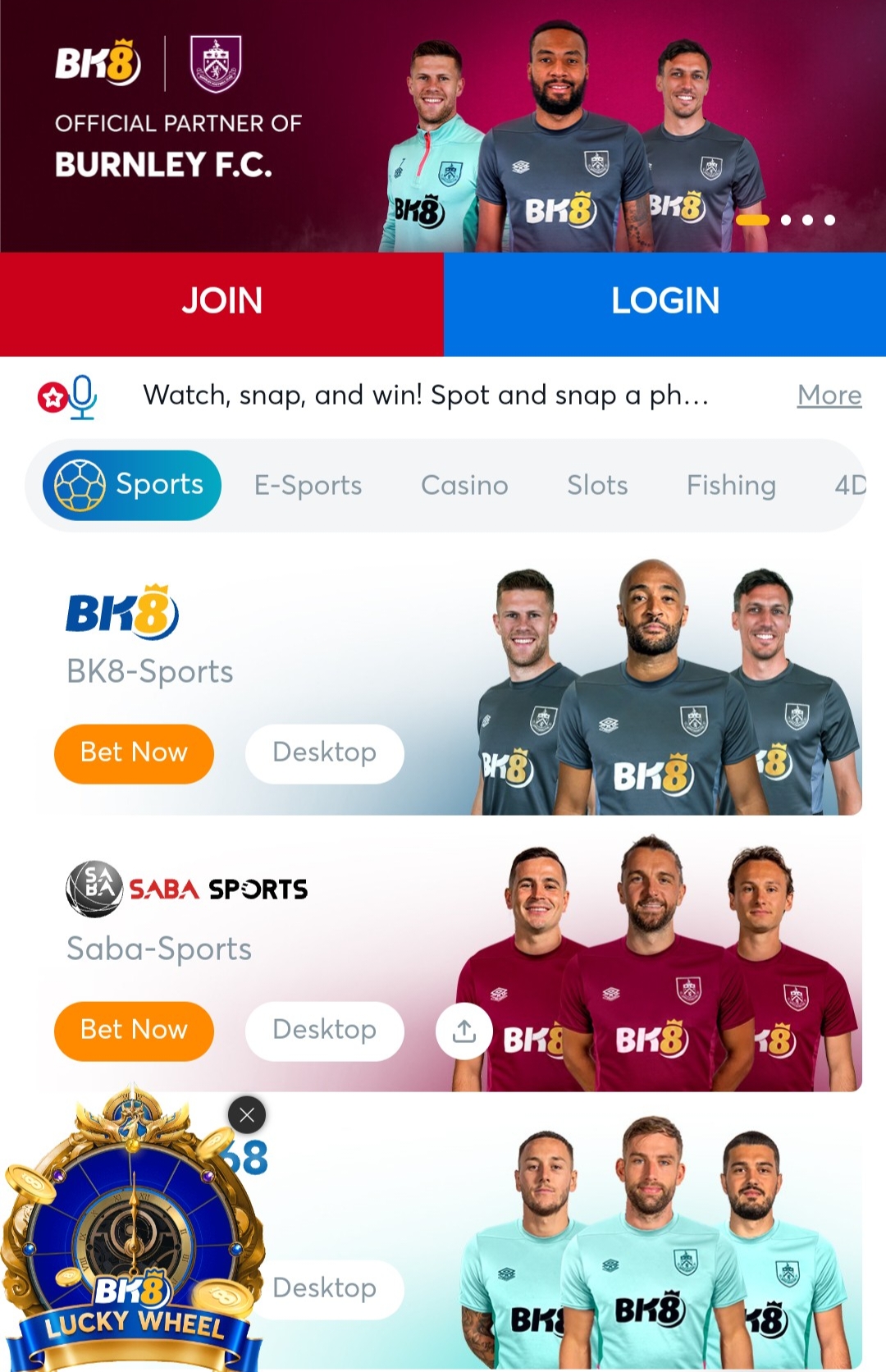The height and width of the screenshot is (1372, 886).
Task: Open Desktop version of Saba-Sports
Action: 324,1030
